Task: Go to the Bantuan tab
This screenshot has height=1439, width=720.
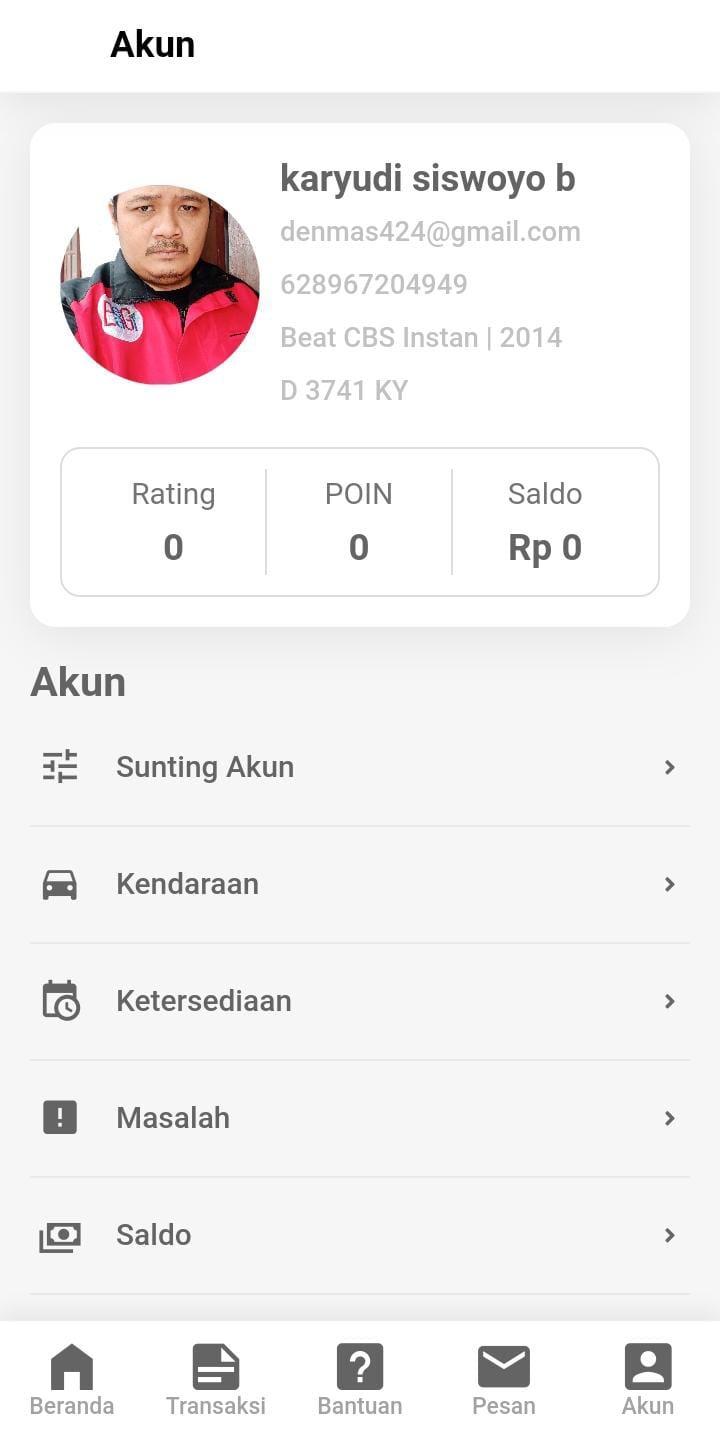Action: click(360, 1379)
